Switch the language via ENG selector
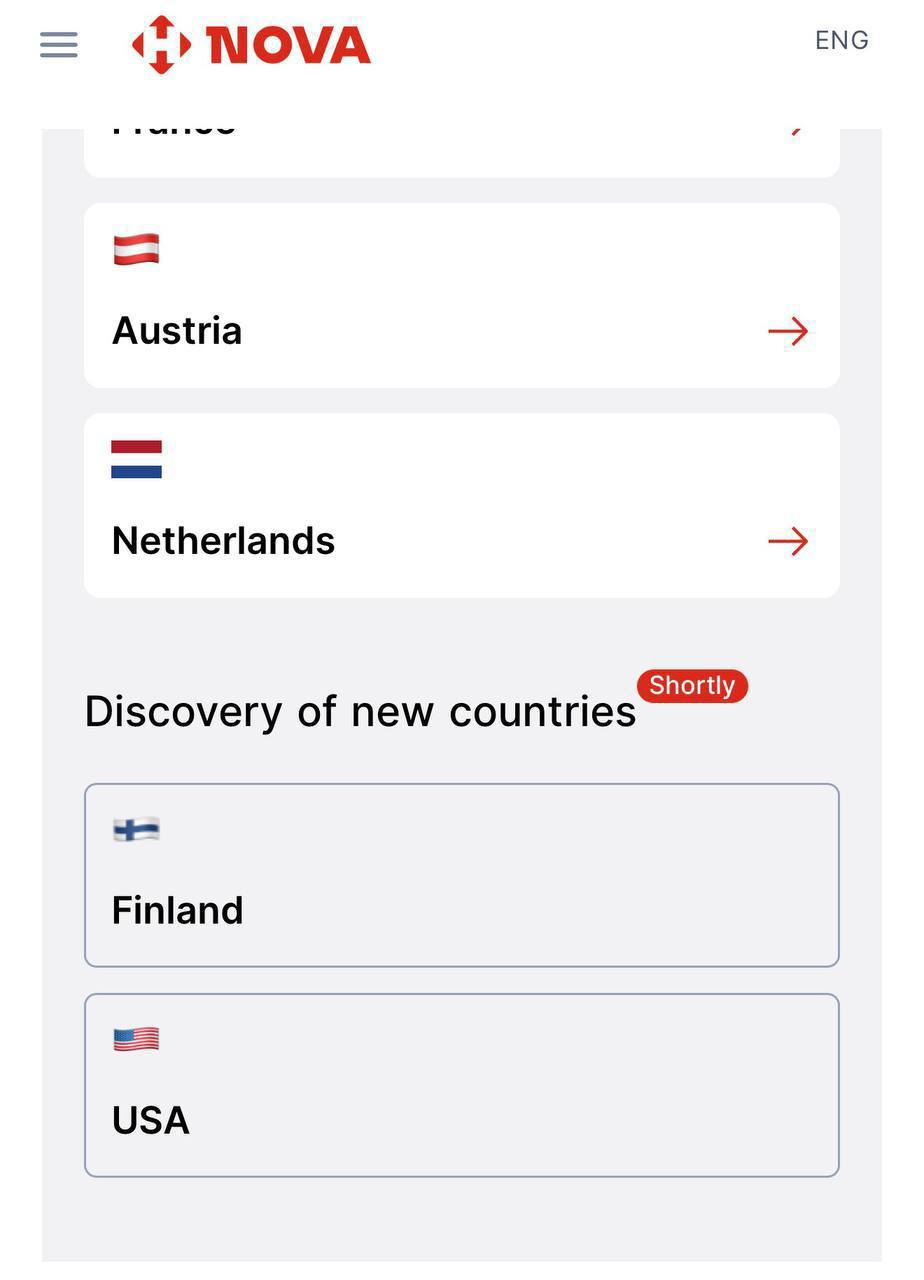924x1280 pixels. click(x=841, y=41)
